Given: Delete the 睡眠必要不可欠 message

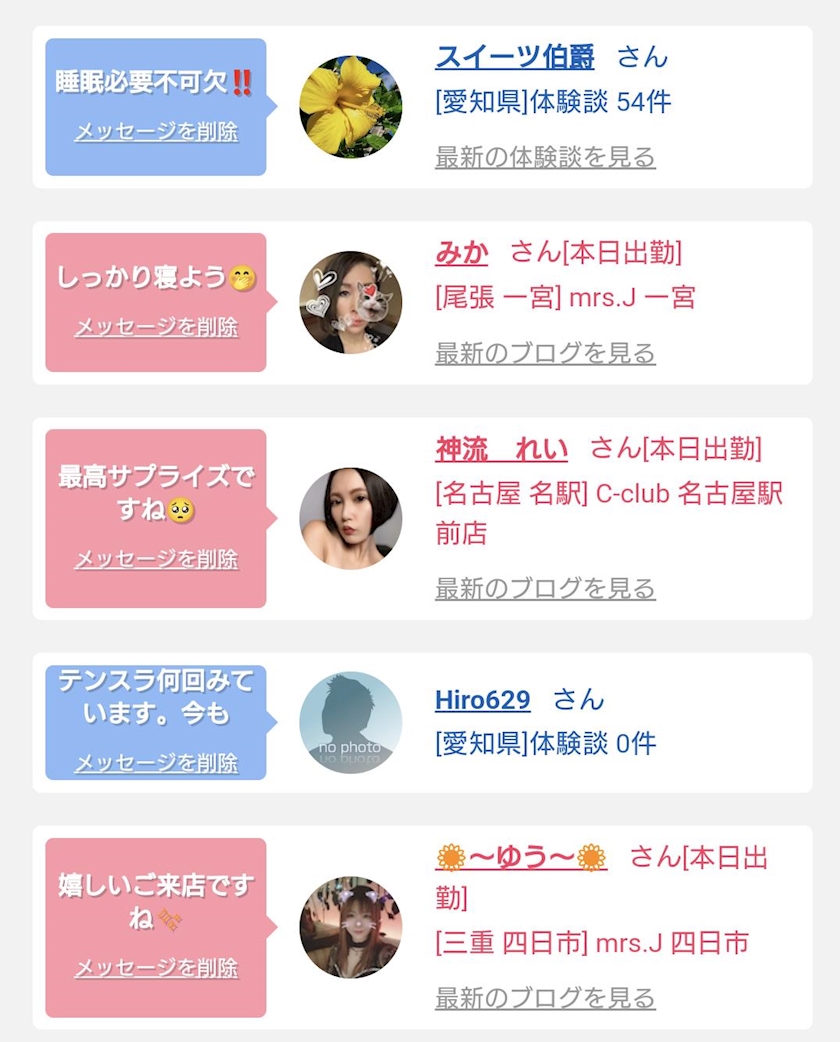Looking at the screenshot, I should [x=156, y=132].
